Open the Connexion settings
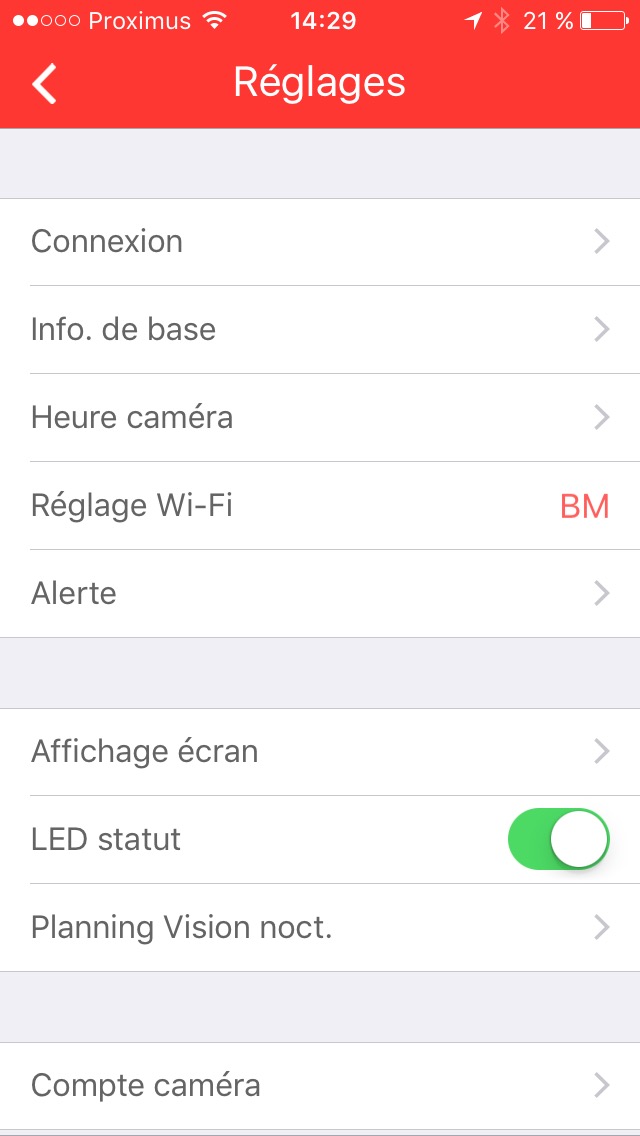The height and width of the screenshot is (1136, 640). (320, 242)
